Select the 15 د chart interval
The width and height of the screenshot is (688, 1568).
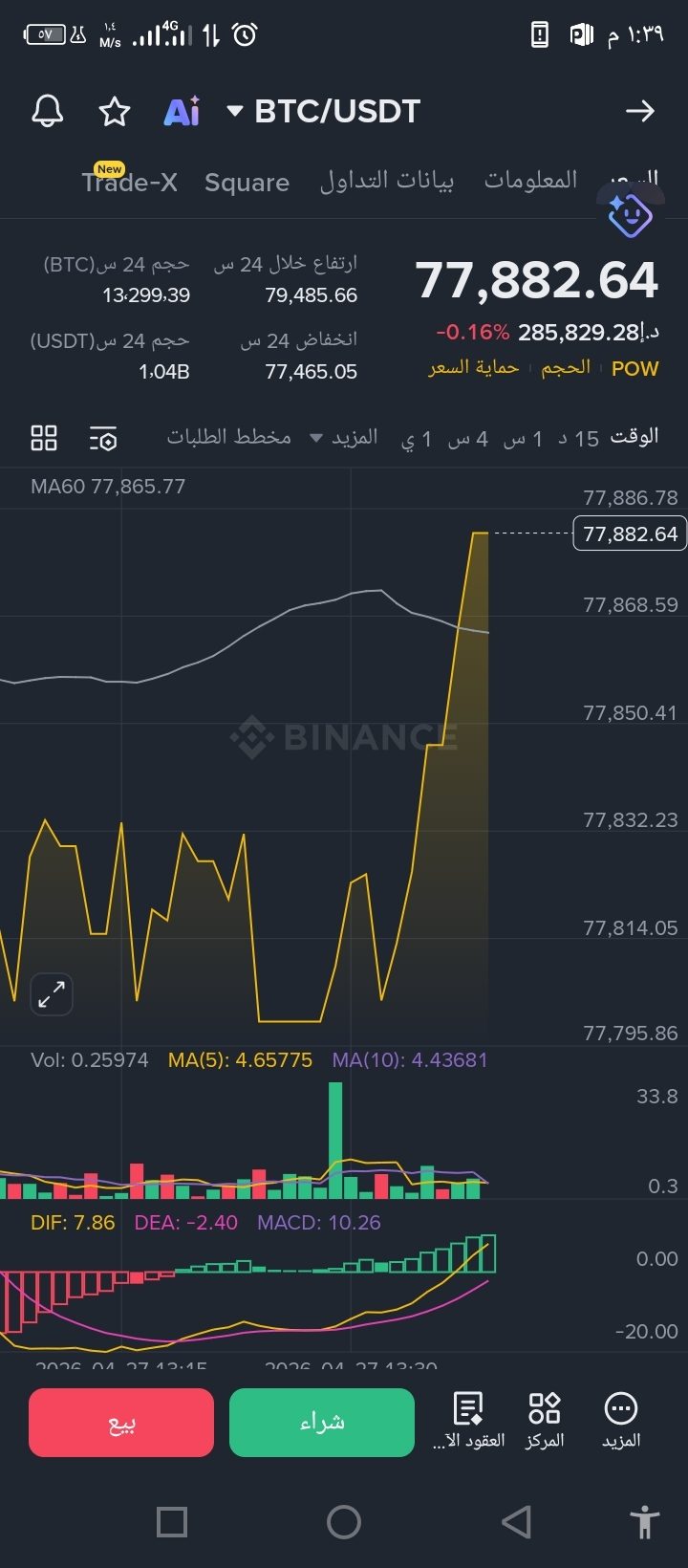point(578,438)
